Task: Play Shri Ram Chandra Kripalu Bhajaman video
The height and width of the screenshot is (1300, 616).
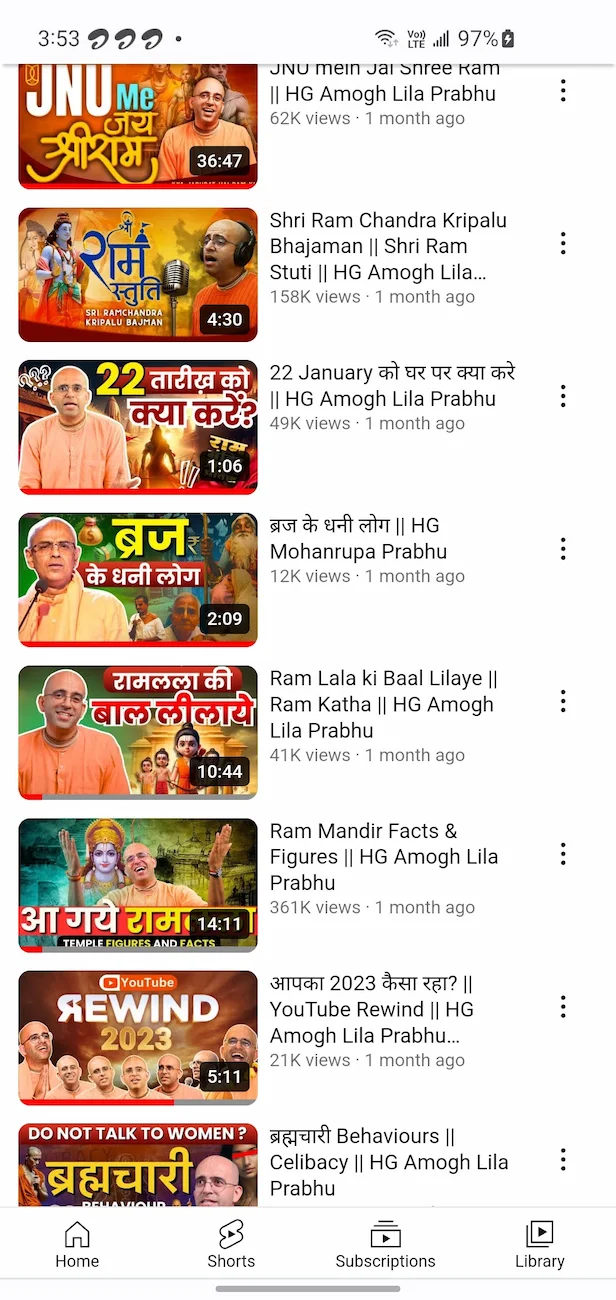Action: (x=138, y=274)
